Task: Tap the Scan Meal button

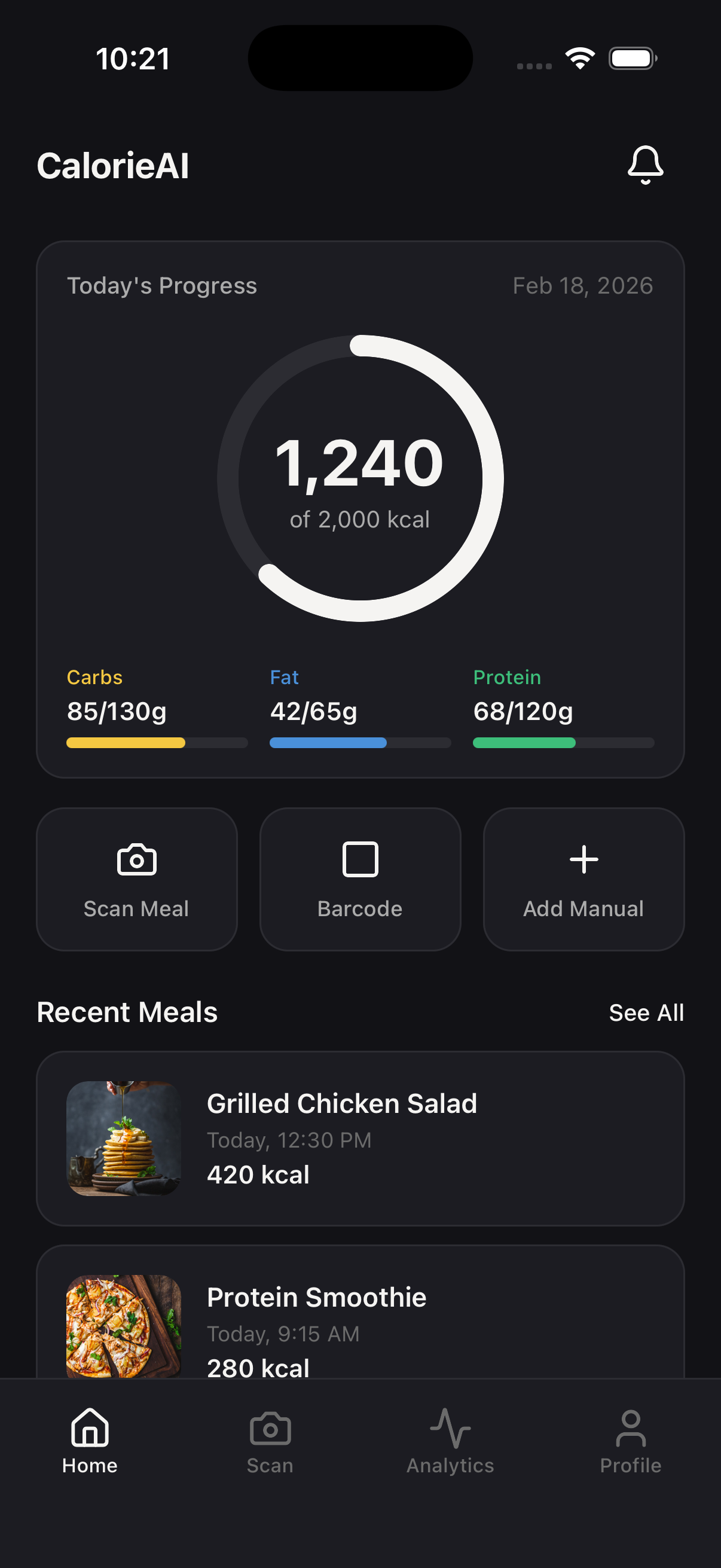Action: click(x=136, y=879)
